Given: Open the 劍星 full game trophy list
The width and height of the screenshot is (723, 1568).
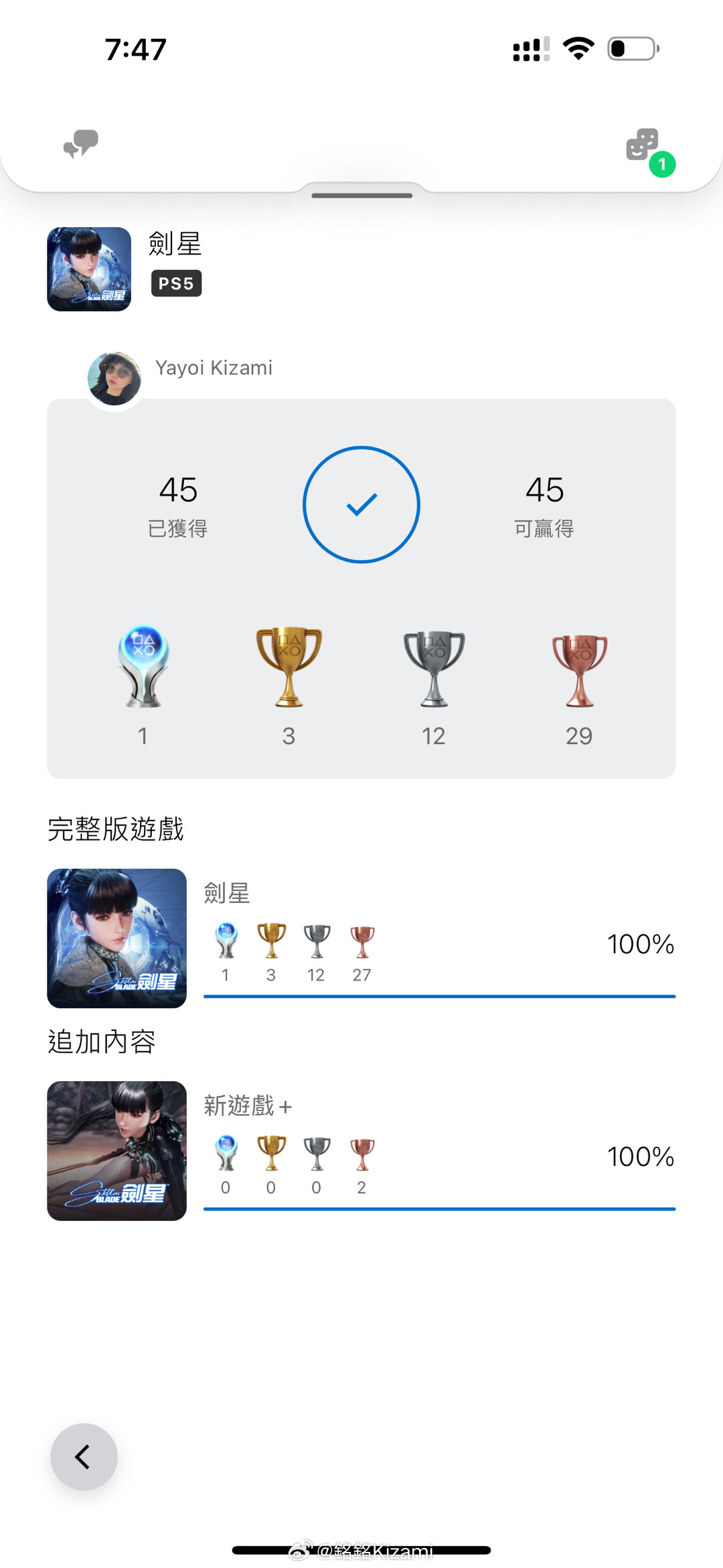Looking at the screenshot, I should coord(361,938).
